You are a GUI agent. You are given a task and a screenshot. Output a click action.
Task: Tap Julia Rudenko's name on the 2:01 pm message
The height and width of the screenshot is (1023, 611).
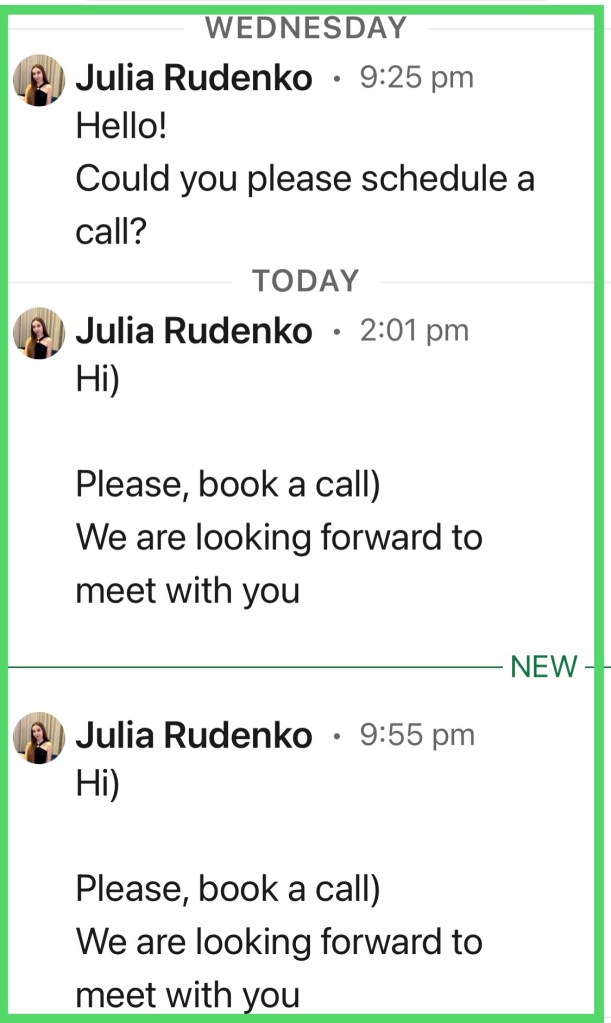coord(193,331)
